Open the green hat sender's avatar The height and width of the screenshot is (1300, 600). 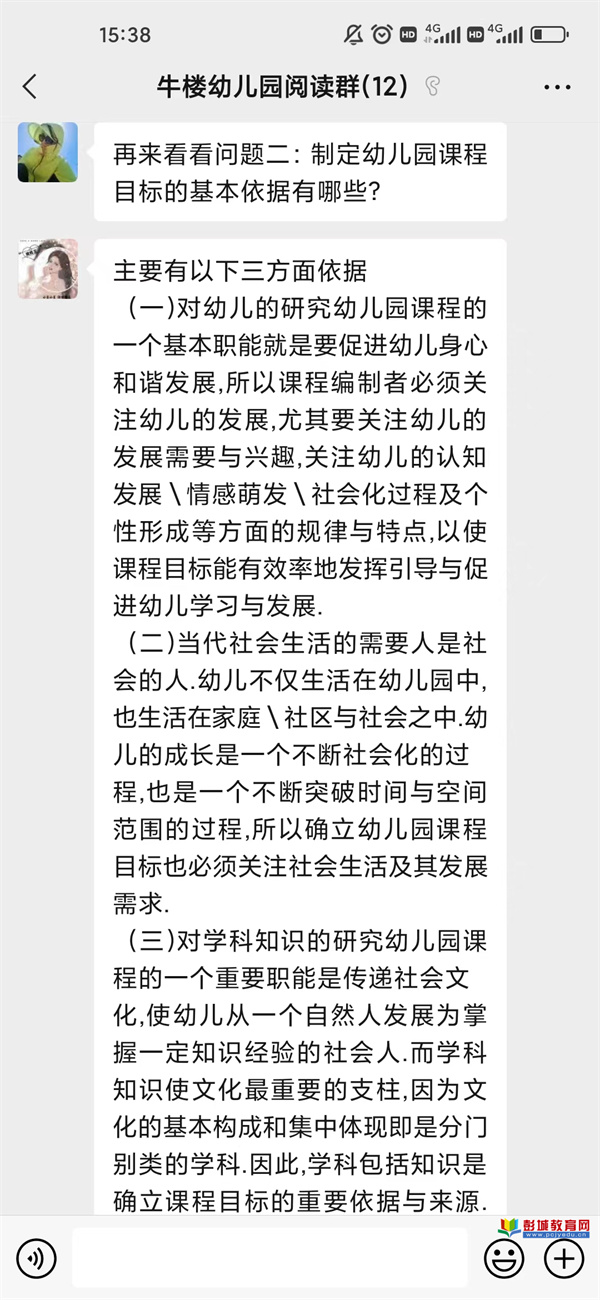point(48,152)
